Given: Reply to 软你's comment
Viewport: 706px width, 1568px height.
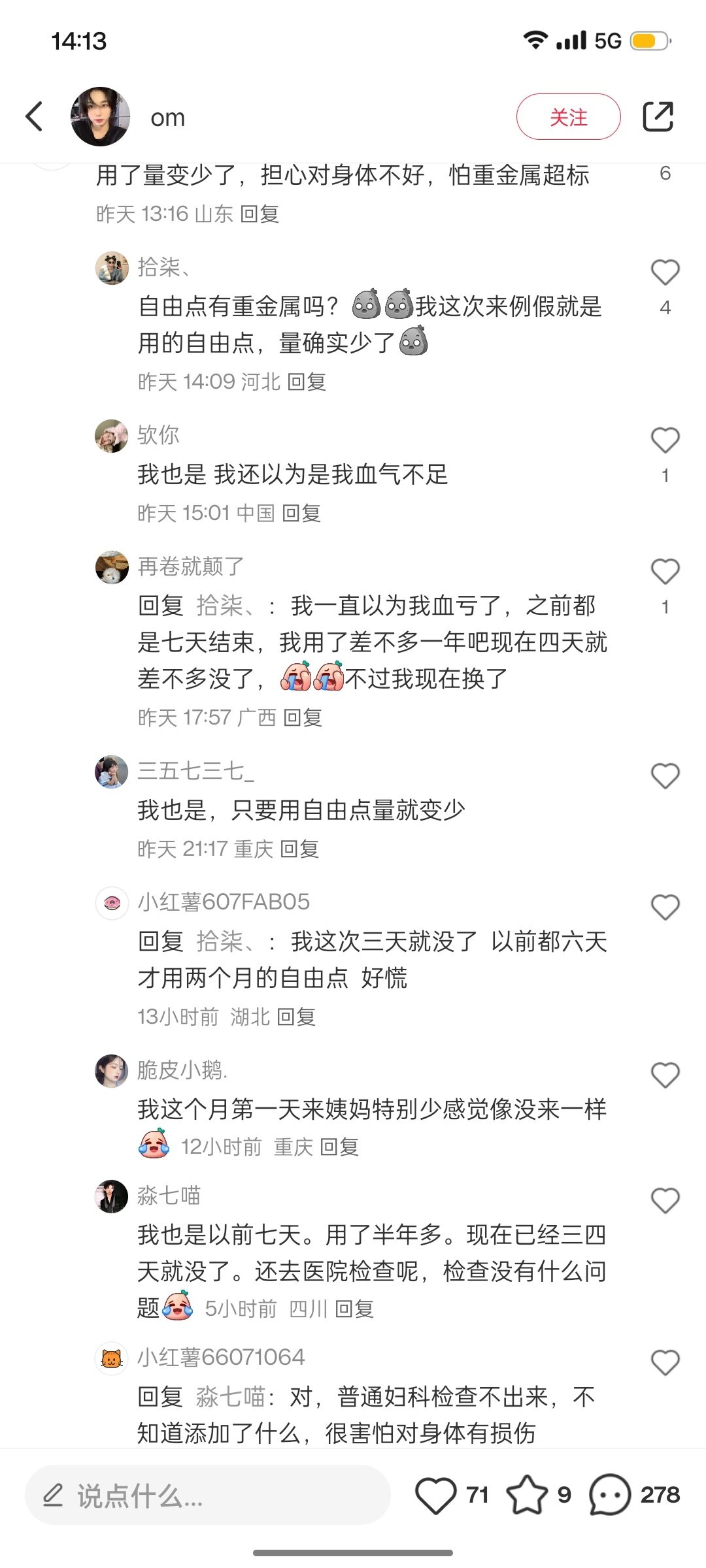Looking at the screenshot, I should [x=301, y=513].
